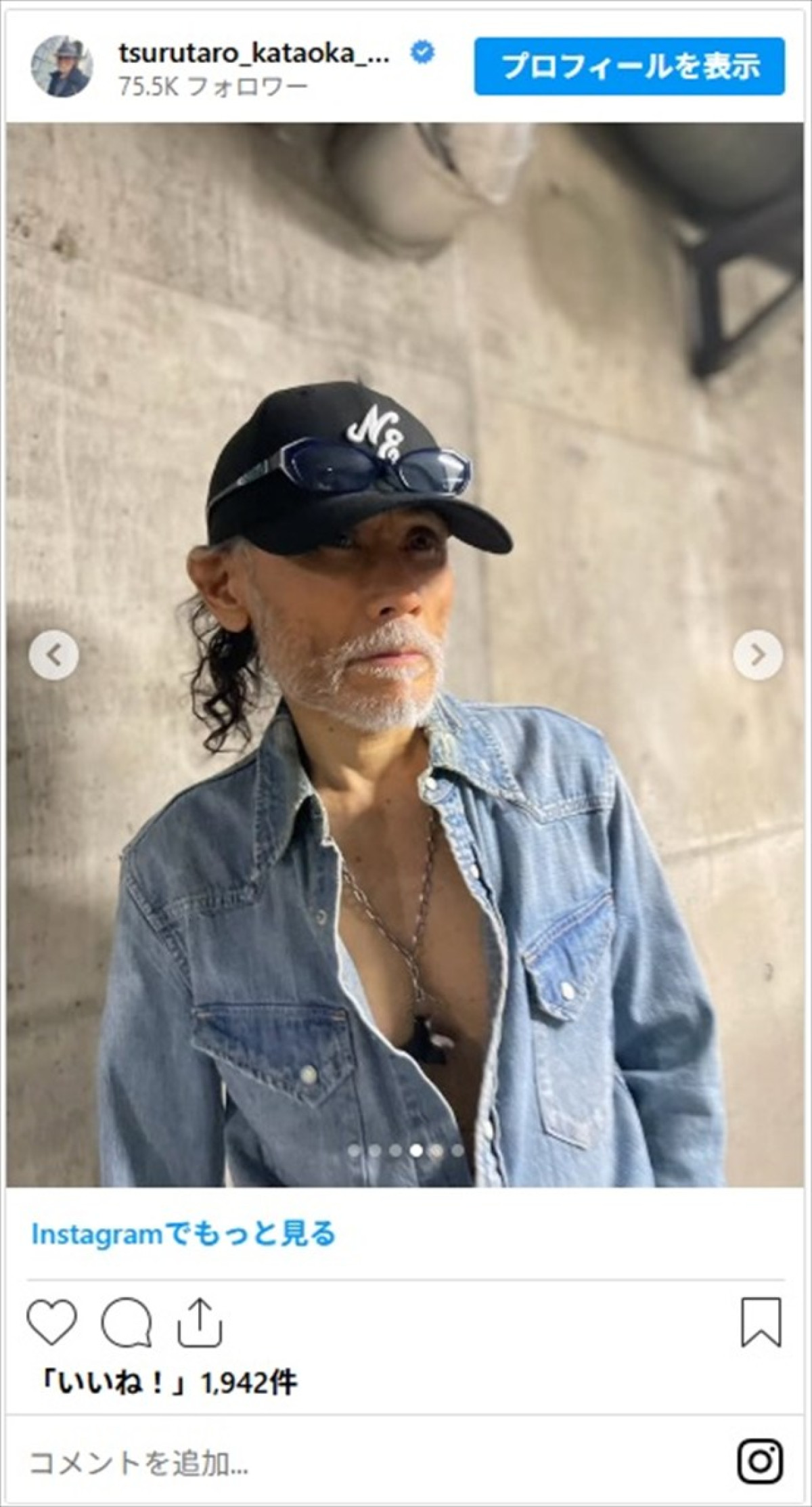The image size is (812, 1507).
Task: Tap the プロフィールを表示 button
Action: pyautogui.click(x=629, y=66)
